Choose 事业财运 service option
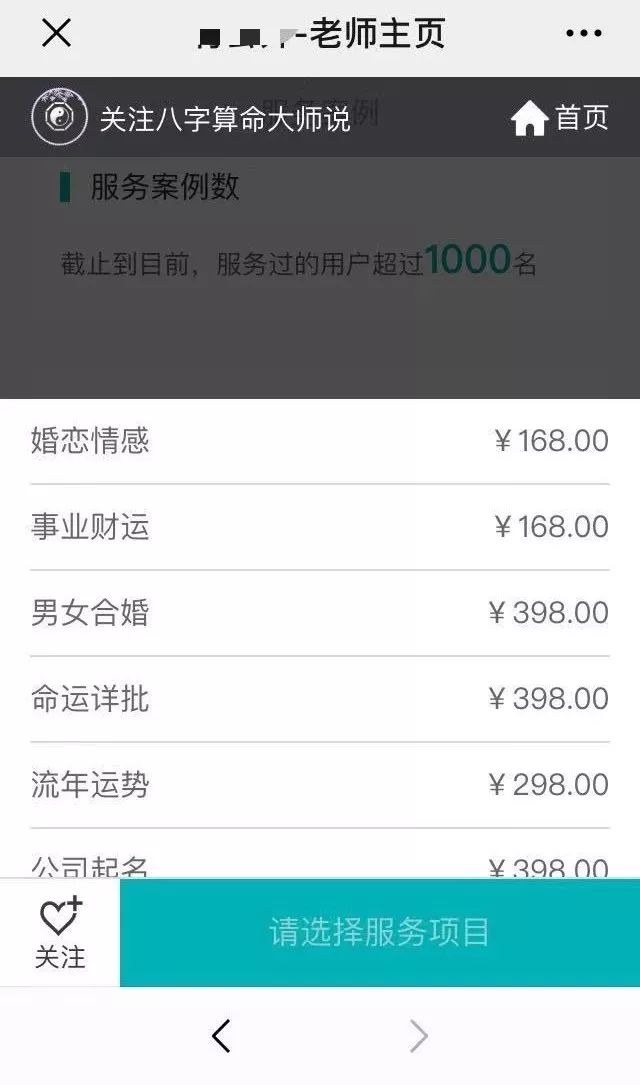Viewport: 640px width, 1085px height. (319, 527)
